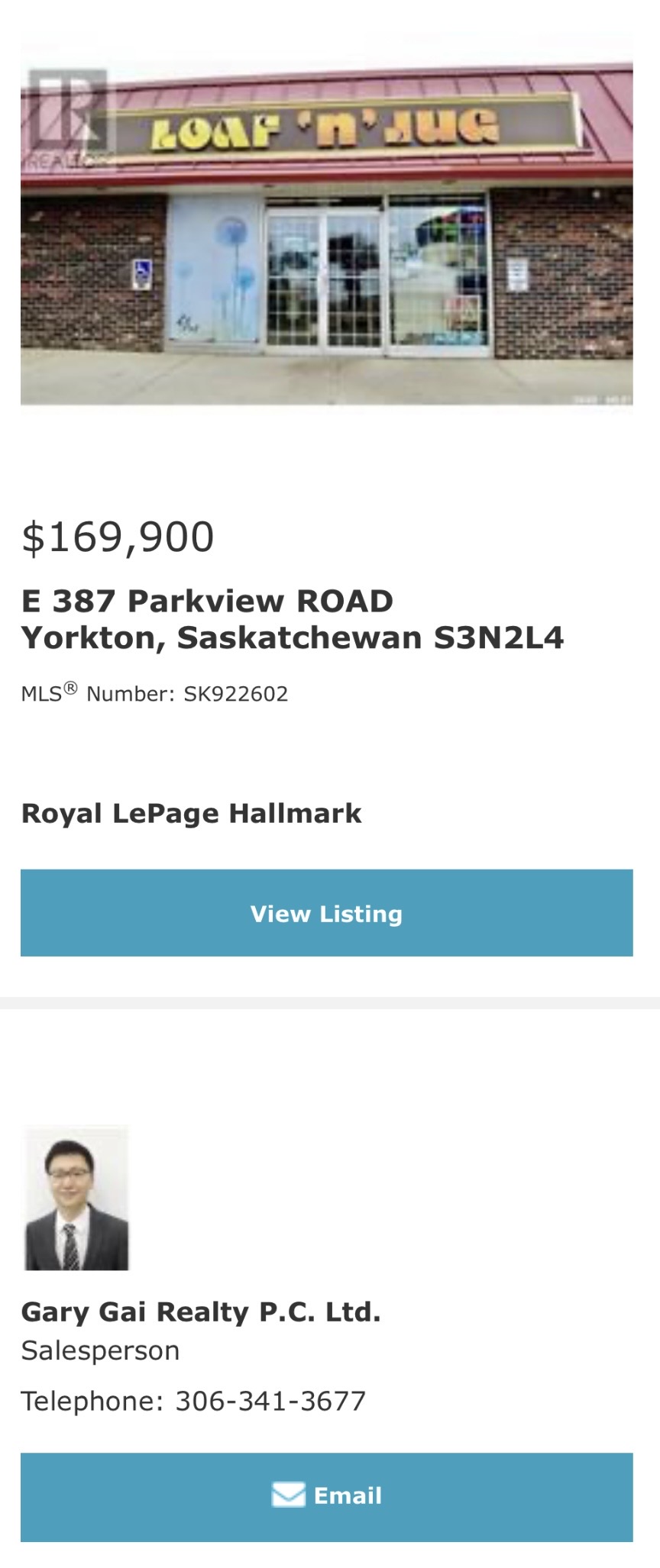This screenshot has height=1568, width=660.
Task: Open the View Listing button
Action: coord(326,913)
